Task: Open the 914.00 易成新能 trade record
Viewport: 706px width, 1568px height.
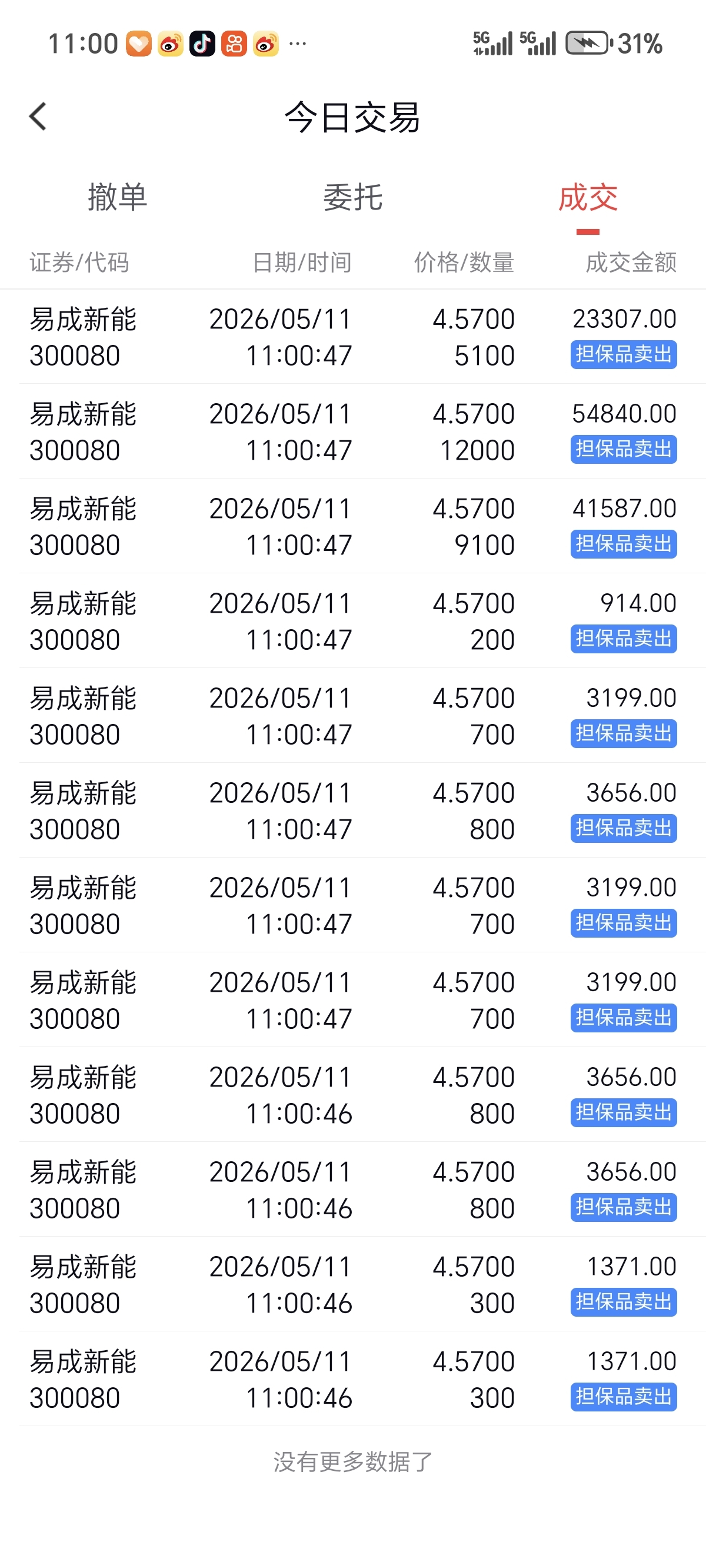Action: point(353,621)
